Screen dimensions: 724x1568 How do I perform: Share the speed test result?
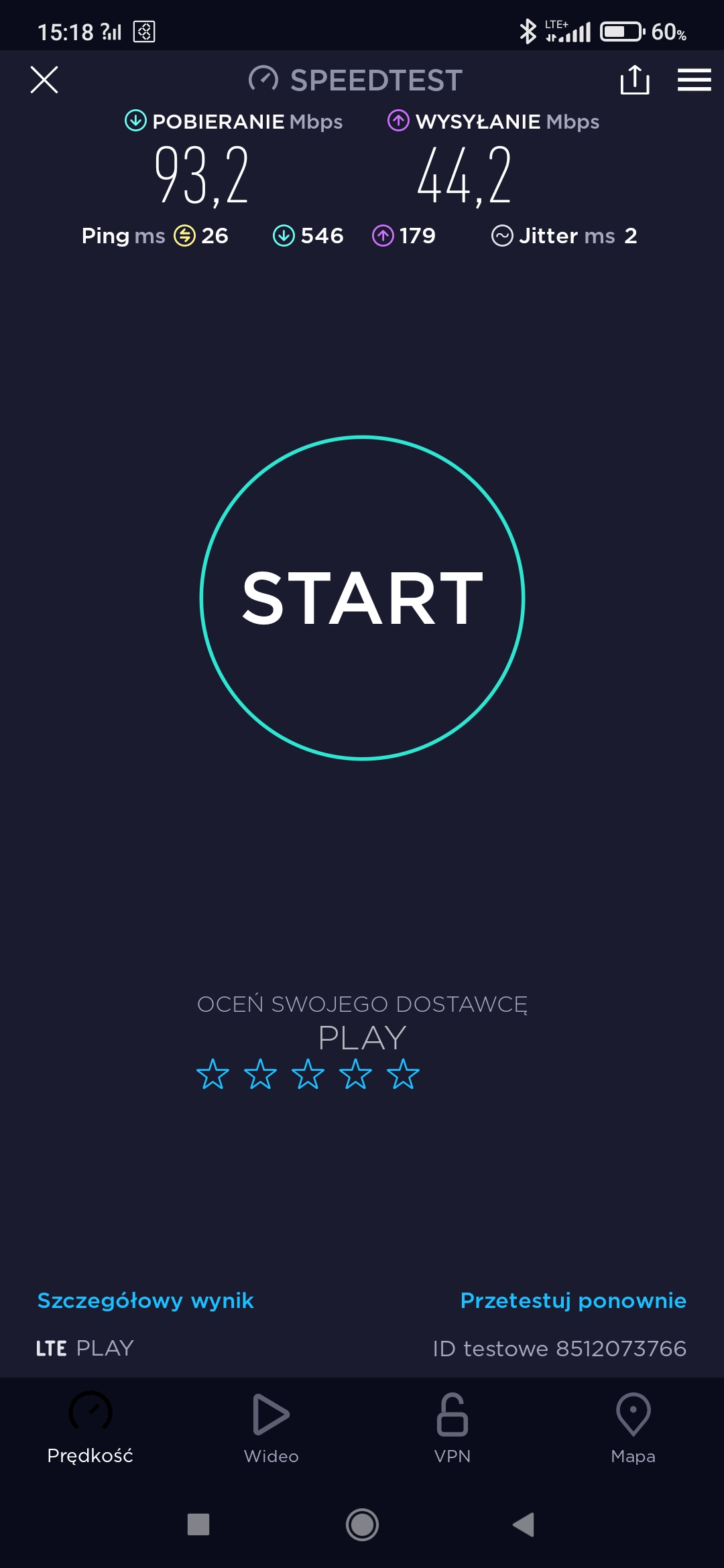pos(634,80)
